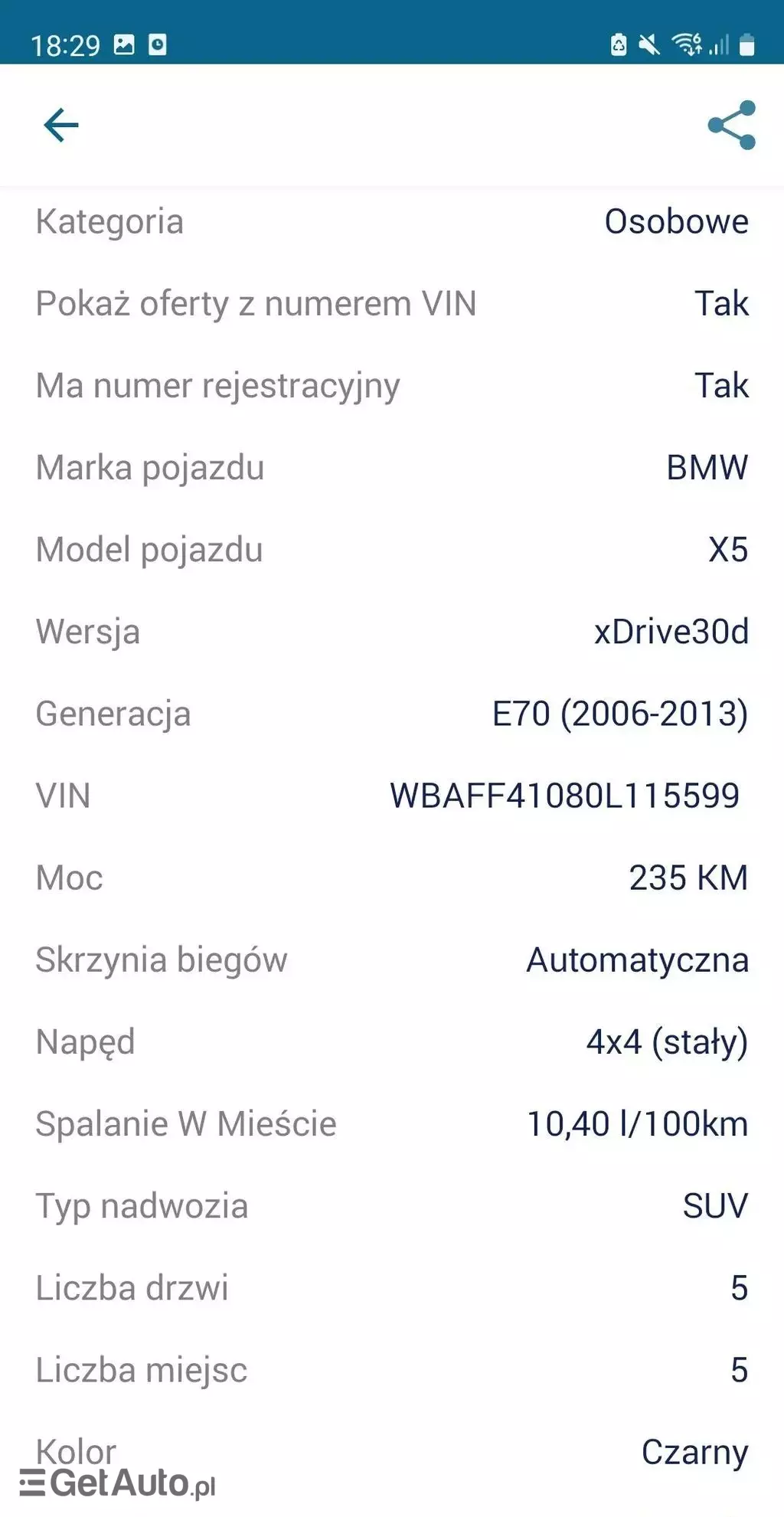The width and height of the screenshot is (784, 1517).
Task: Open the Share options for this vehicle
Action: coord(730,125)
